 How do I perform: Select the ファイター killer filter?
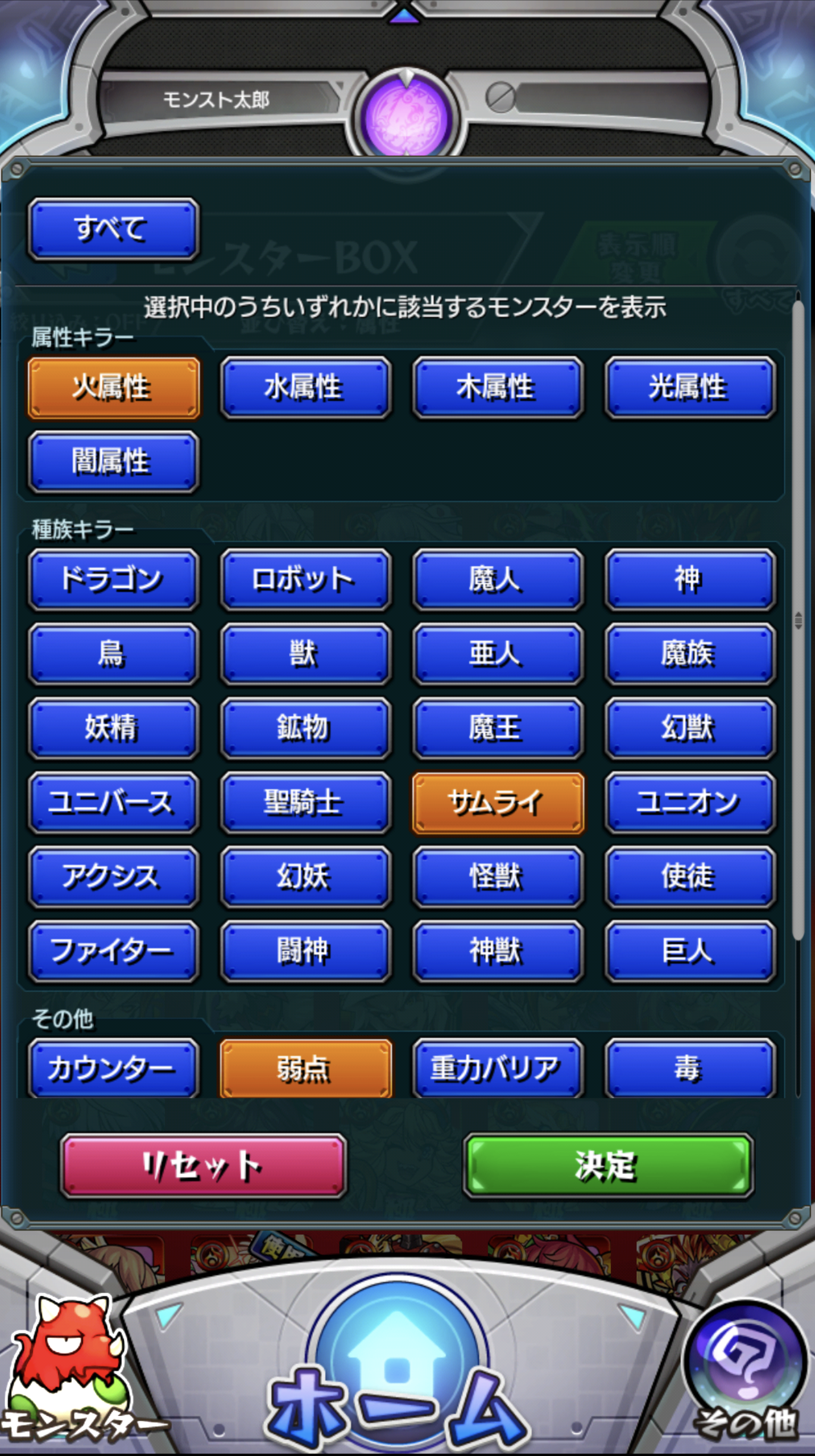(113, 951)
